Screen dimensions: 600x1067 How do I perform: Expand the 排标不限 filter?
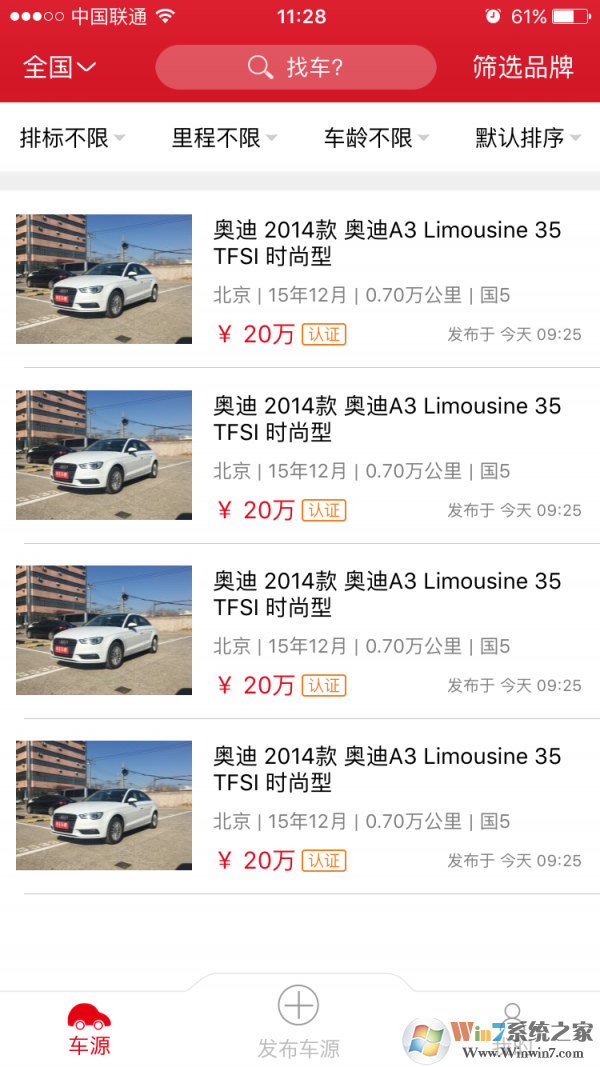click(x=72, y=138)
